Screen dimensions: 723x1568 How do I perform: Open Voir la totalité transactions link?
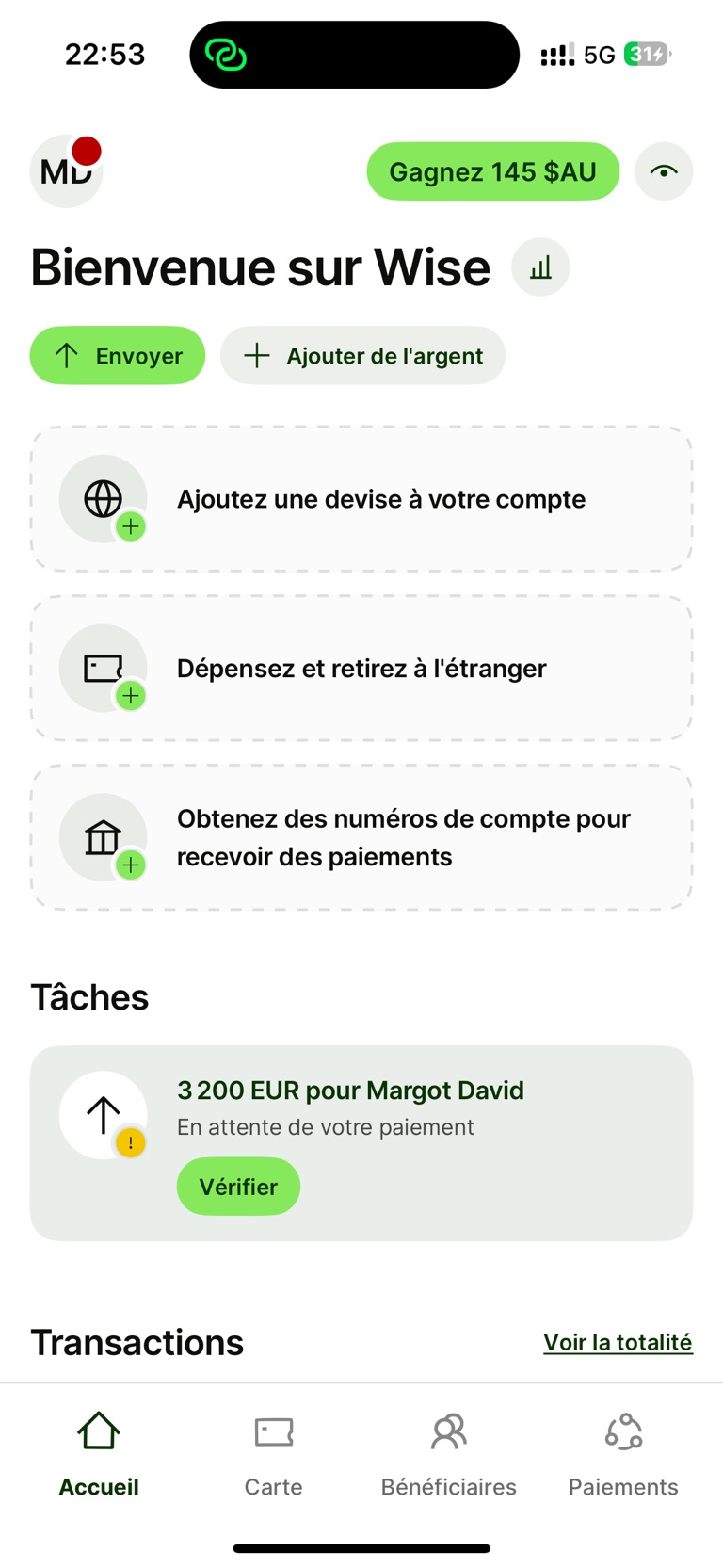click(618, 1343)
